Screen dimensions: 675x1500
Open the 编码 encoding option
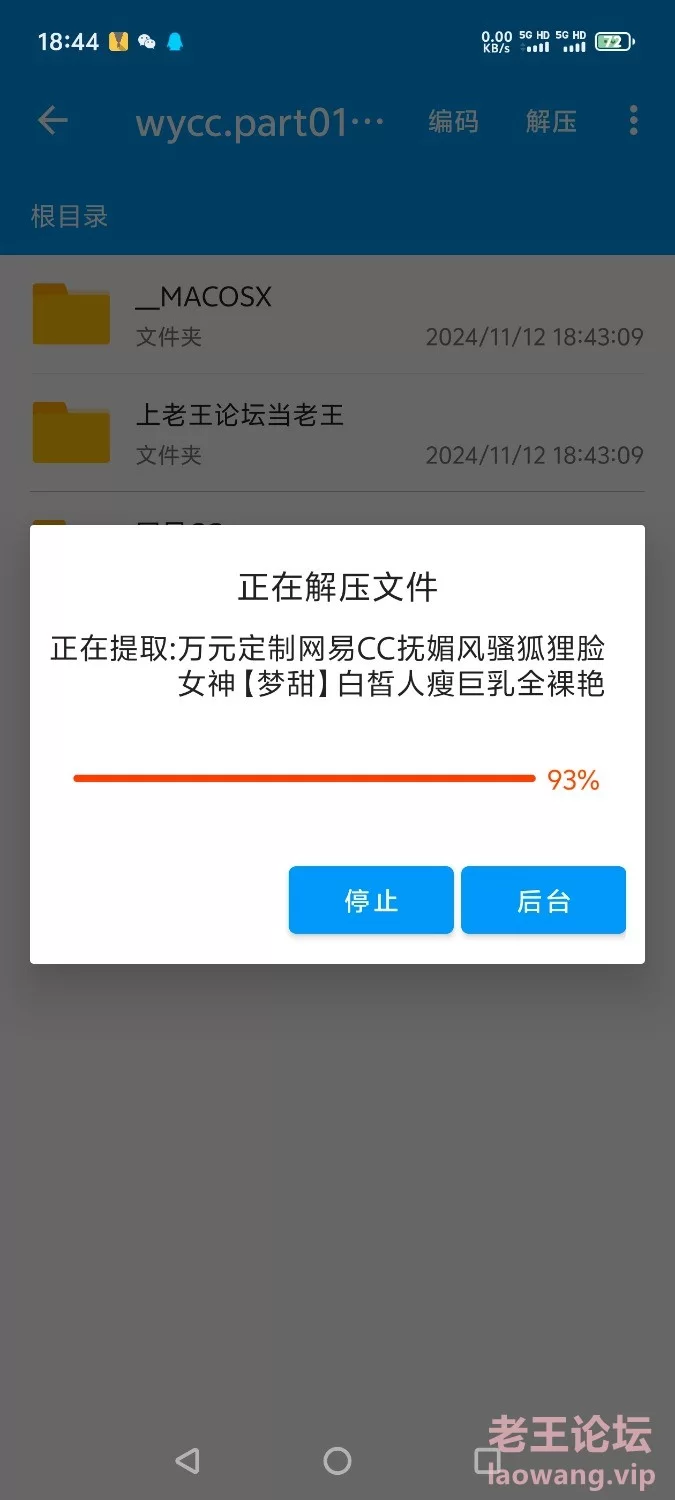pos(453,122)
